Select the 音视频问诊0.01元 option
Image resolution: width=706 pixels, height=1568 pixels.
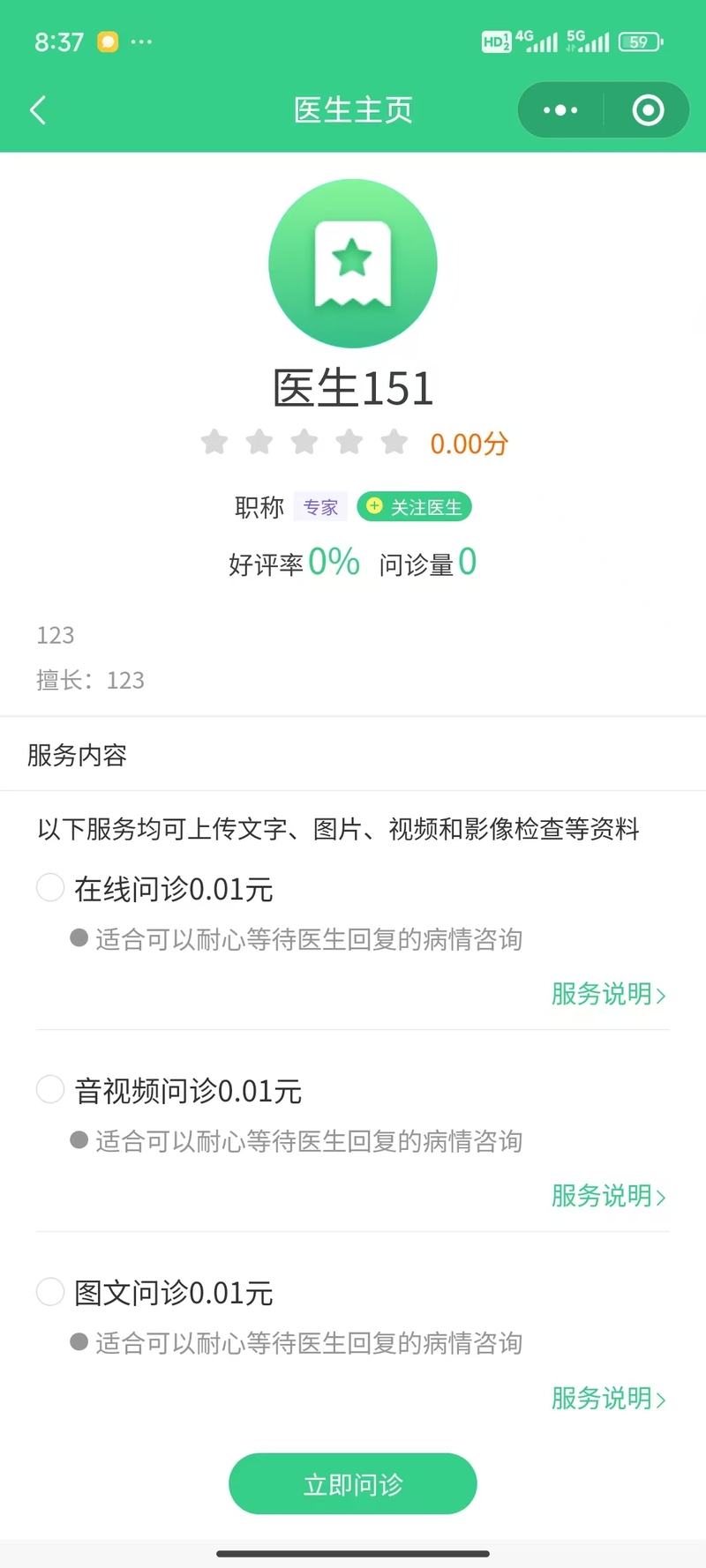coord(50,1089)
